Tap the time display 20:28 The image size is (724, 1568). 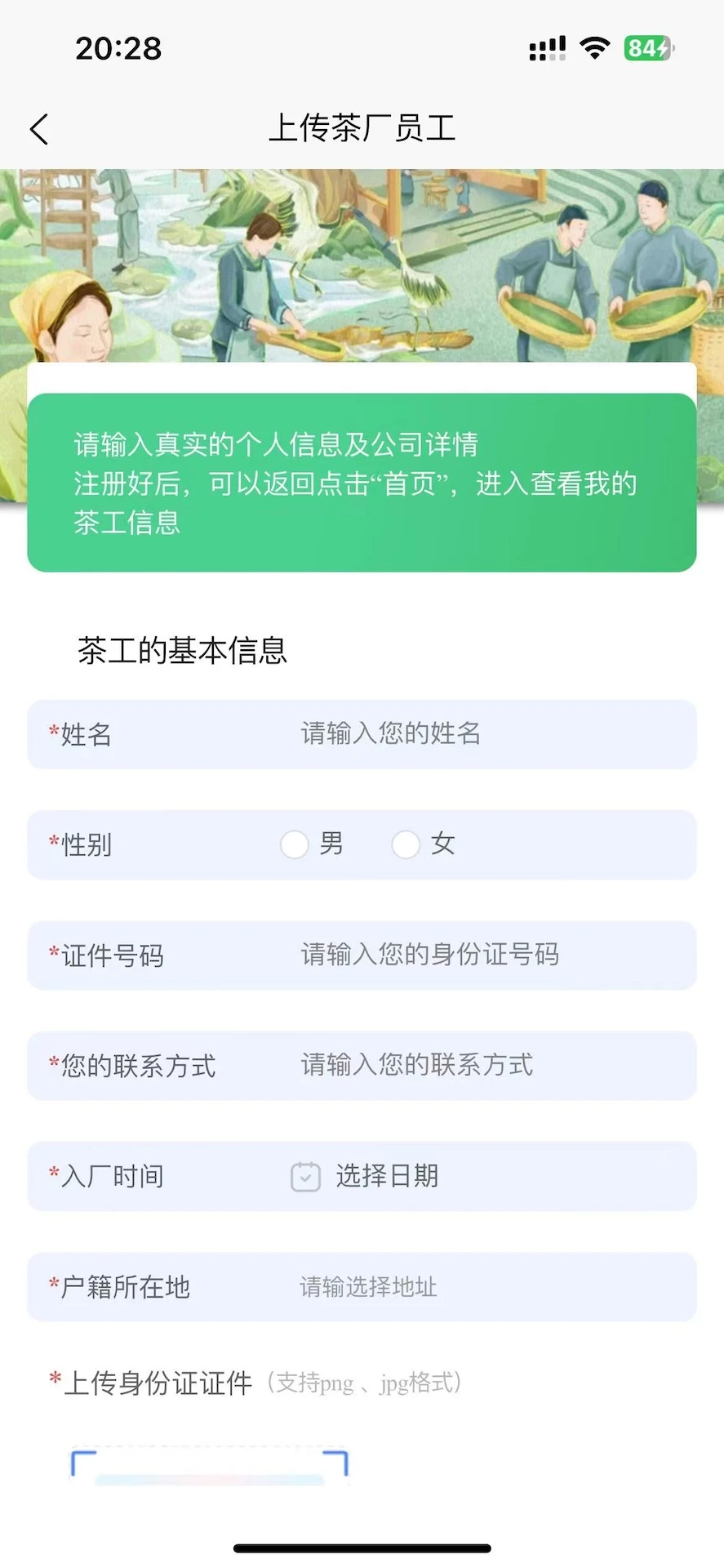119,49
